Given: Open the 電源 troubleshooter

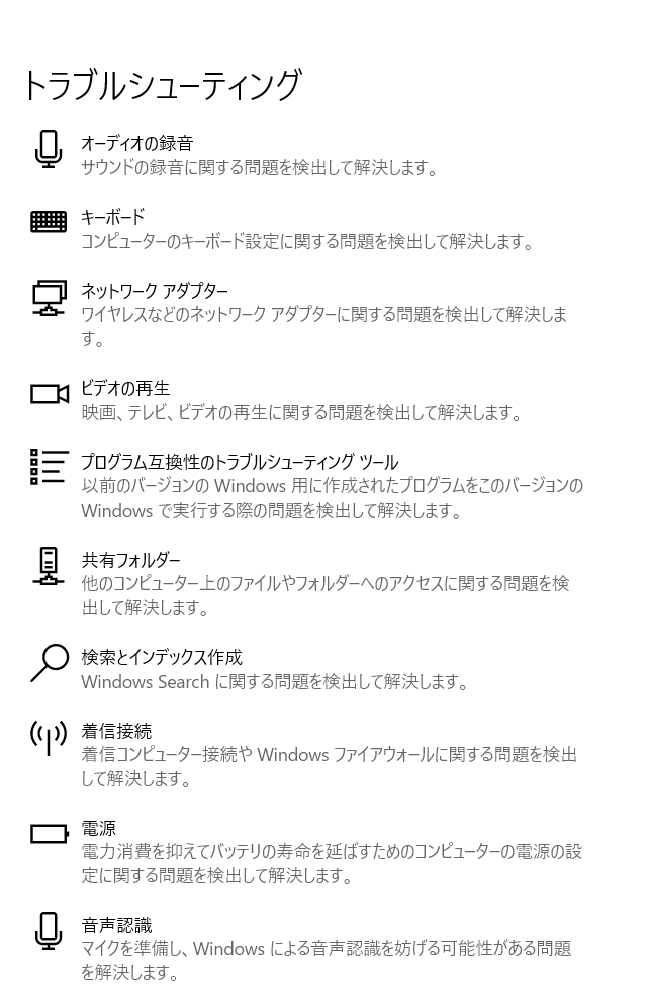Looking at the screenshot, I should pos(98,828).
